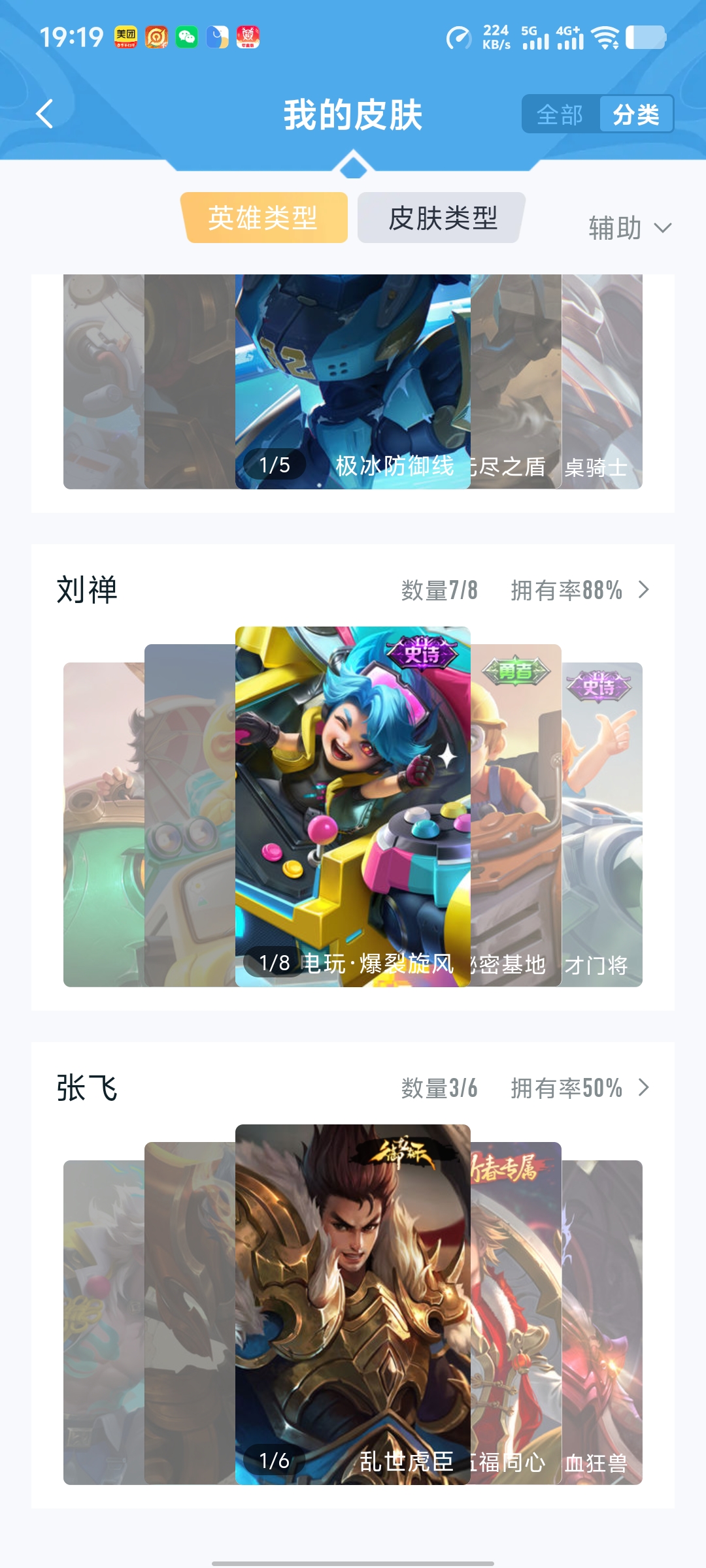Open 张飞 skin ownership details arrow

tap(644, 1088)
